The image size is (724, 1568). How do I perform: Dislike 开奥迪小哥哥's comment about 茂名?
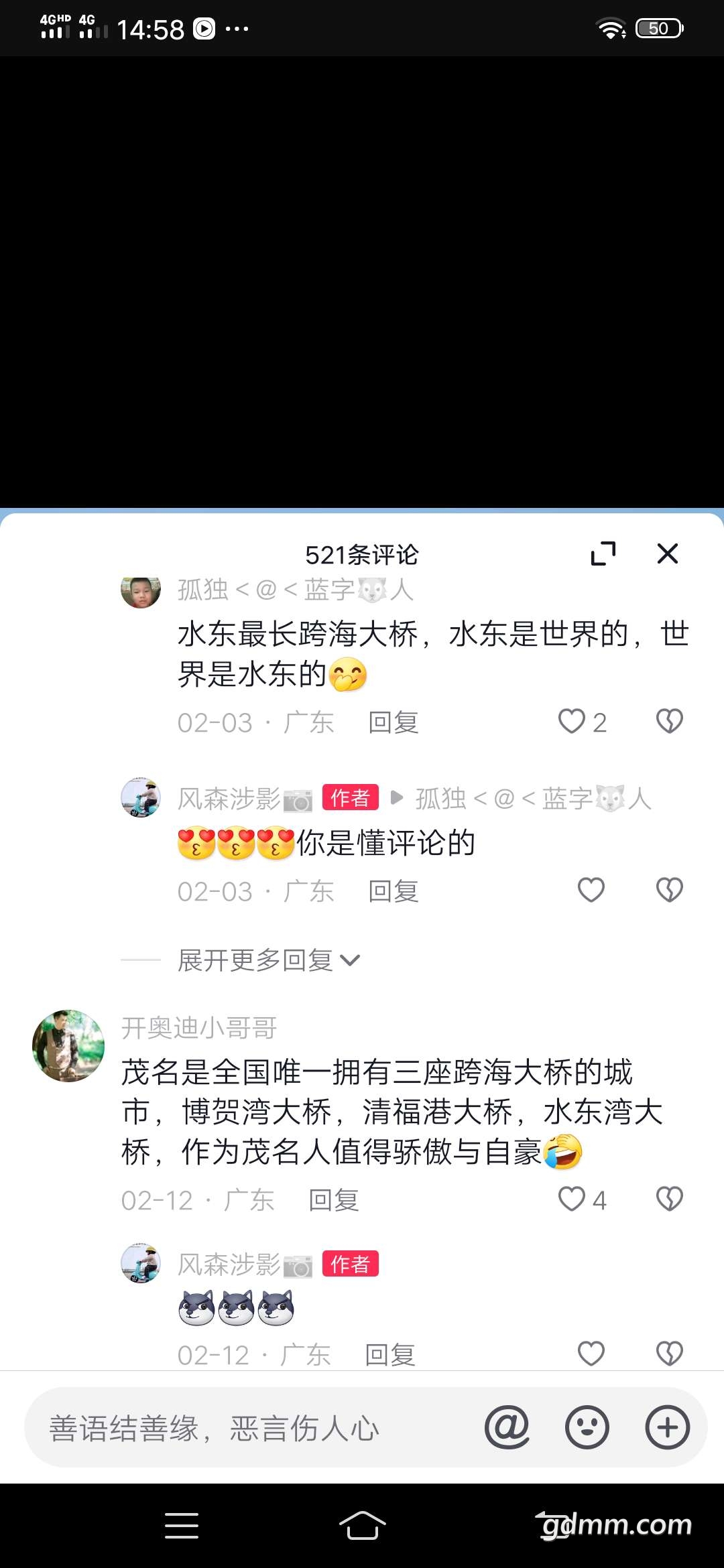point(669,1199)
